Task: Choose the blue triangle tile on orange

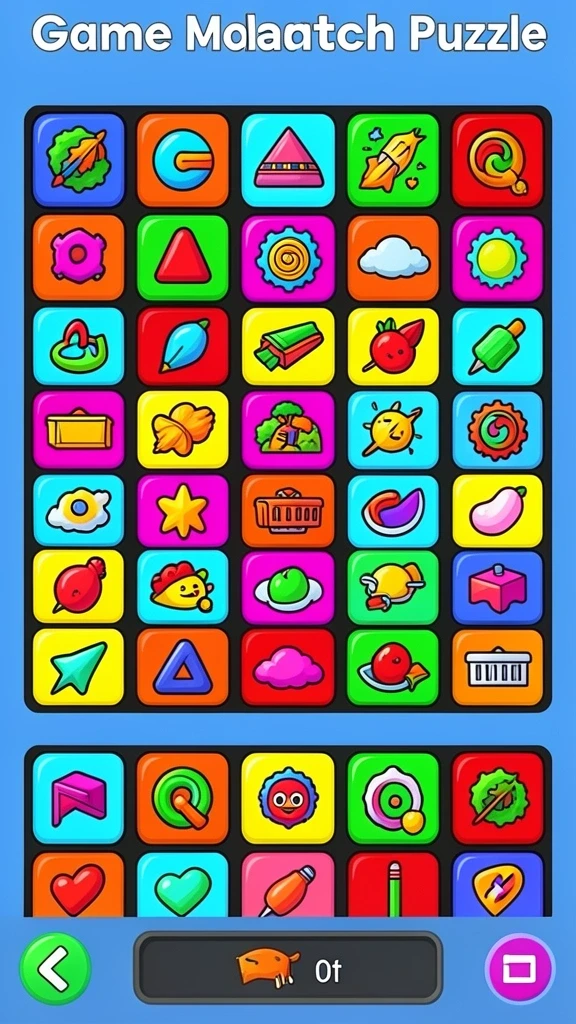Action: pos(183,667)
